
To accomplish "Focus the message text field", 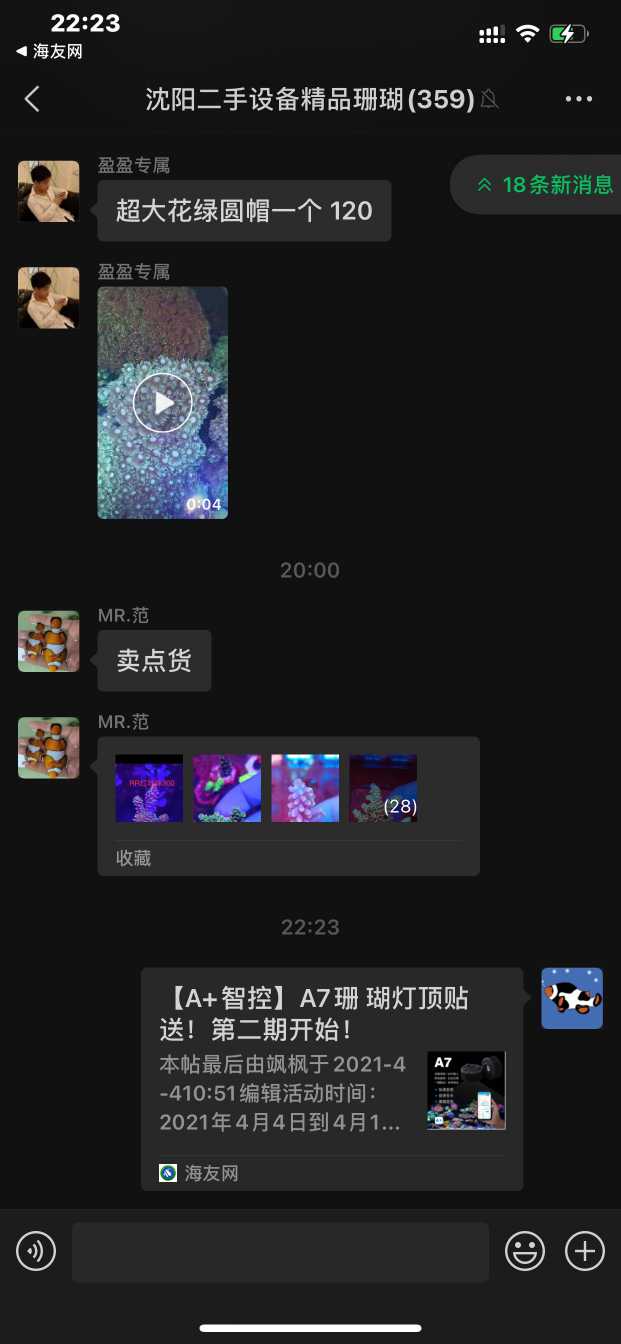I will 280,1251.
